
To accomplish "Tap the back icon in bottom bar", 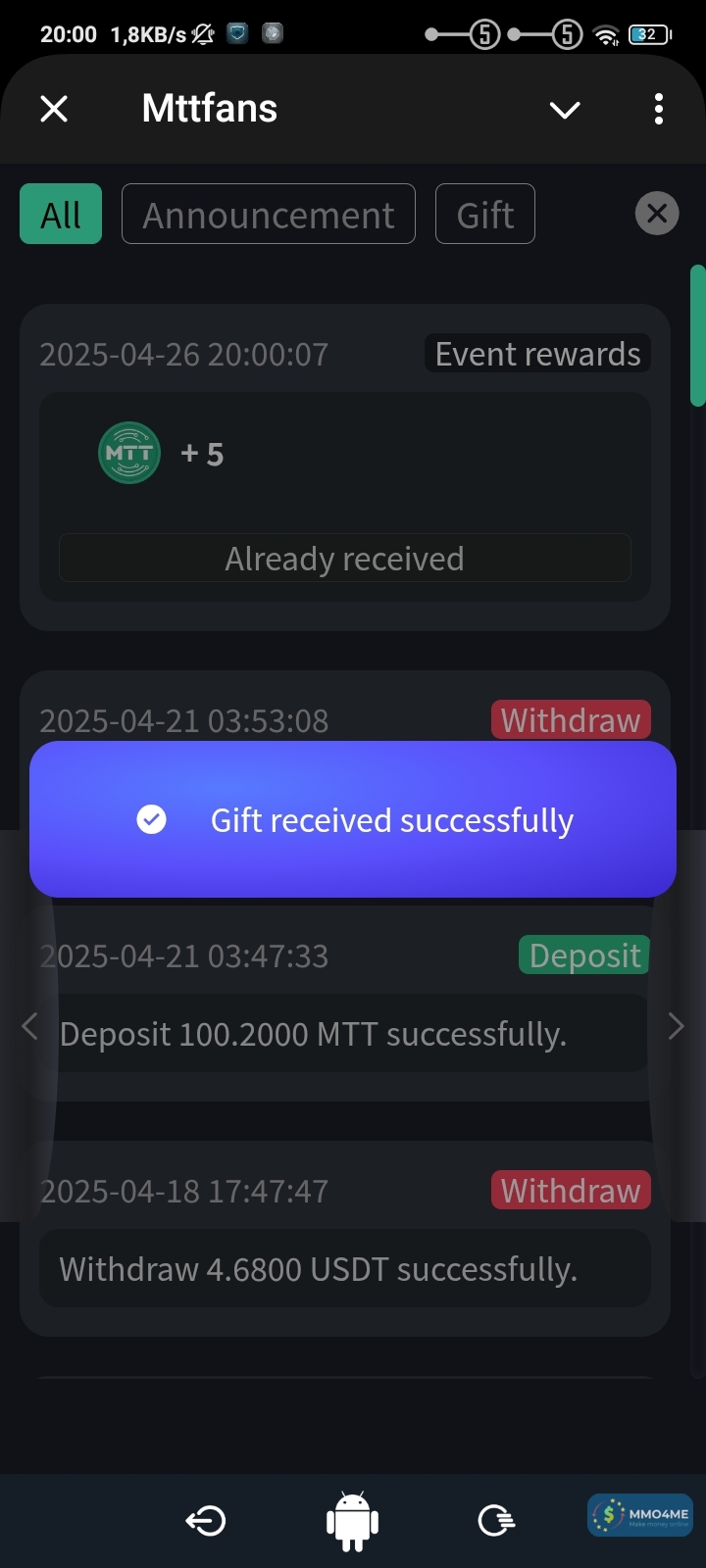I will tap(206, 1520).
